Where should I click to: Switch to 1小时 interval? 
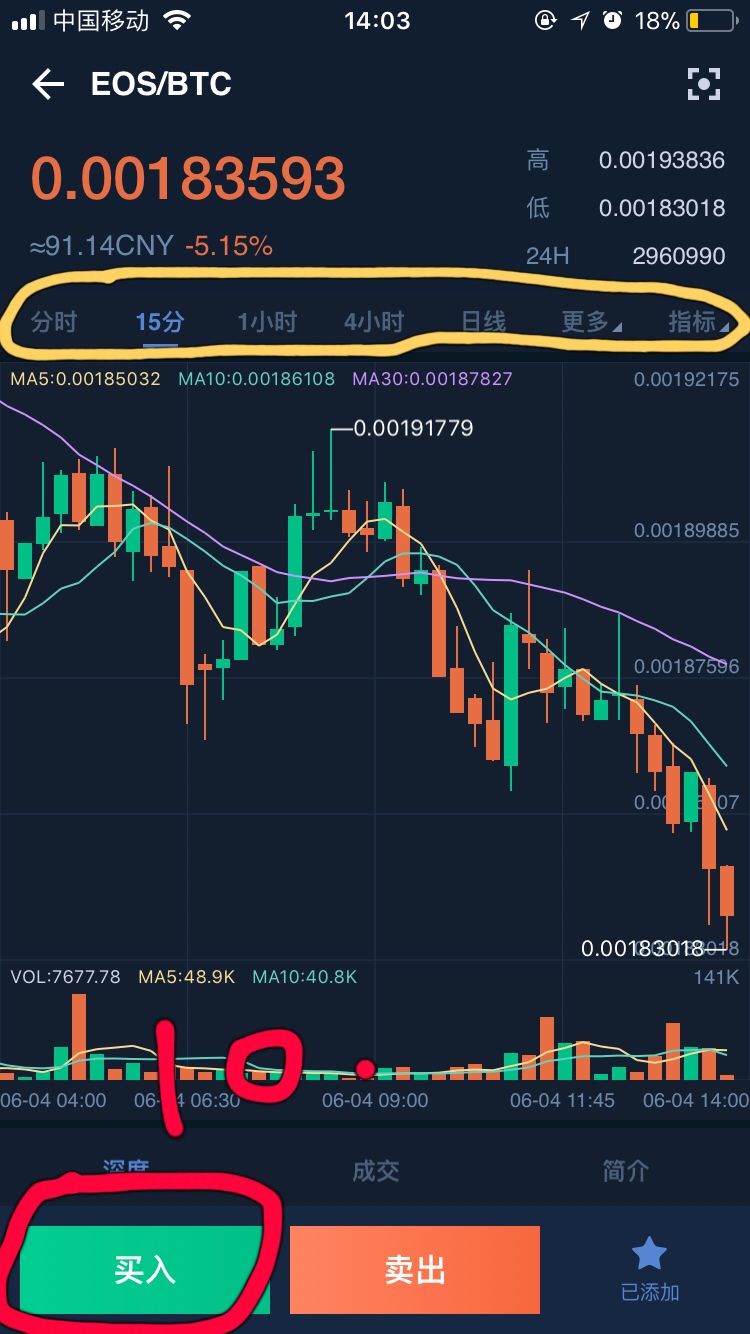coord(267,322)
